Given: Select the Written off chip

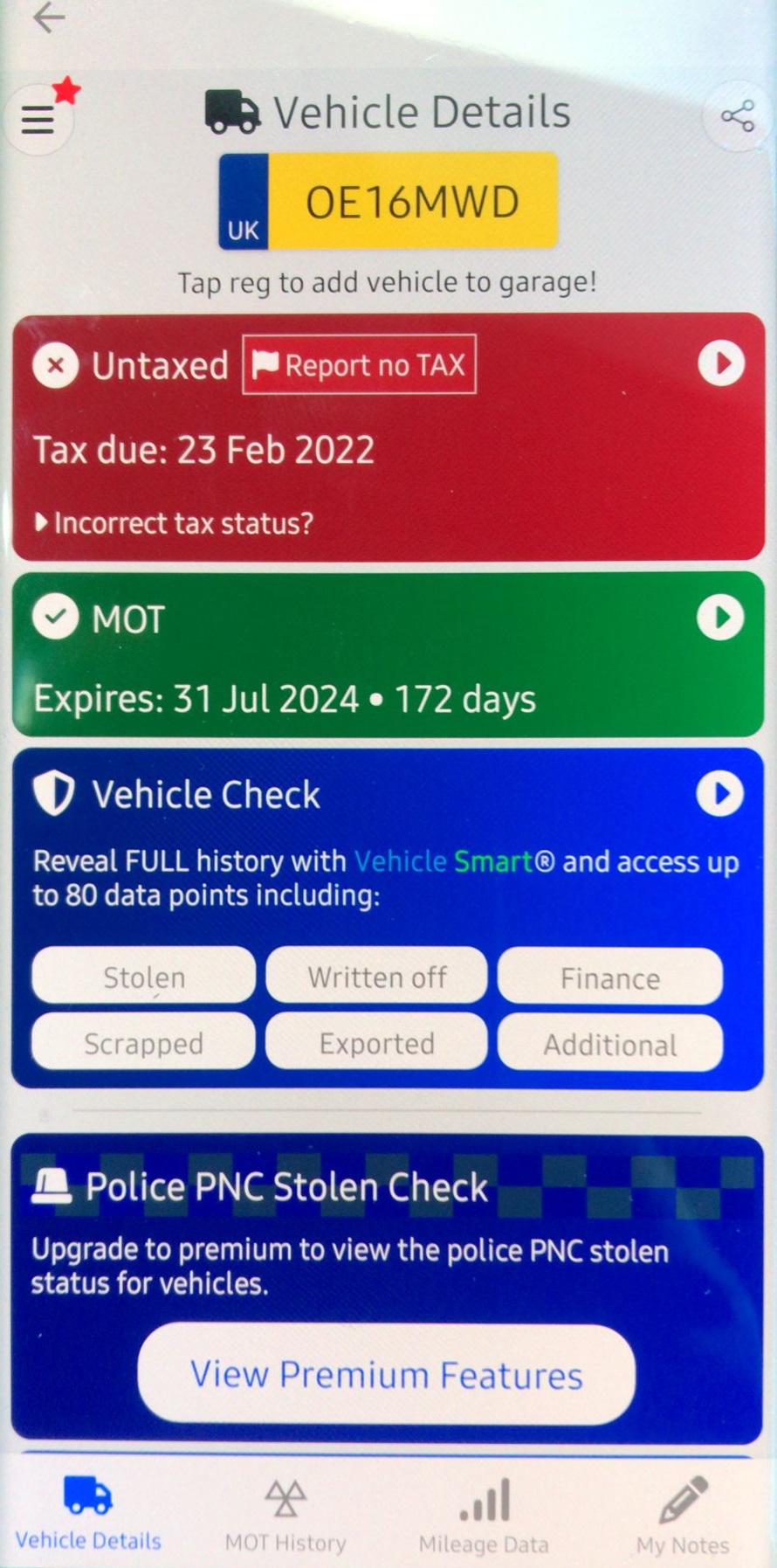Looking at the screenshot, I should [376, 977].
